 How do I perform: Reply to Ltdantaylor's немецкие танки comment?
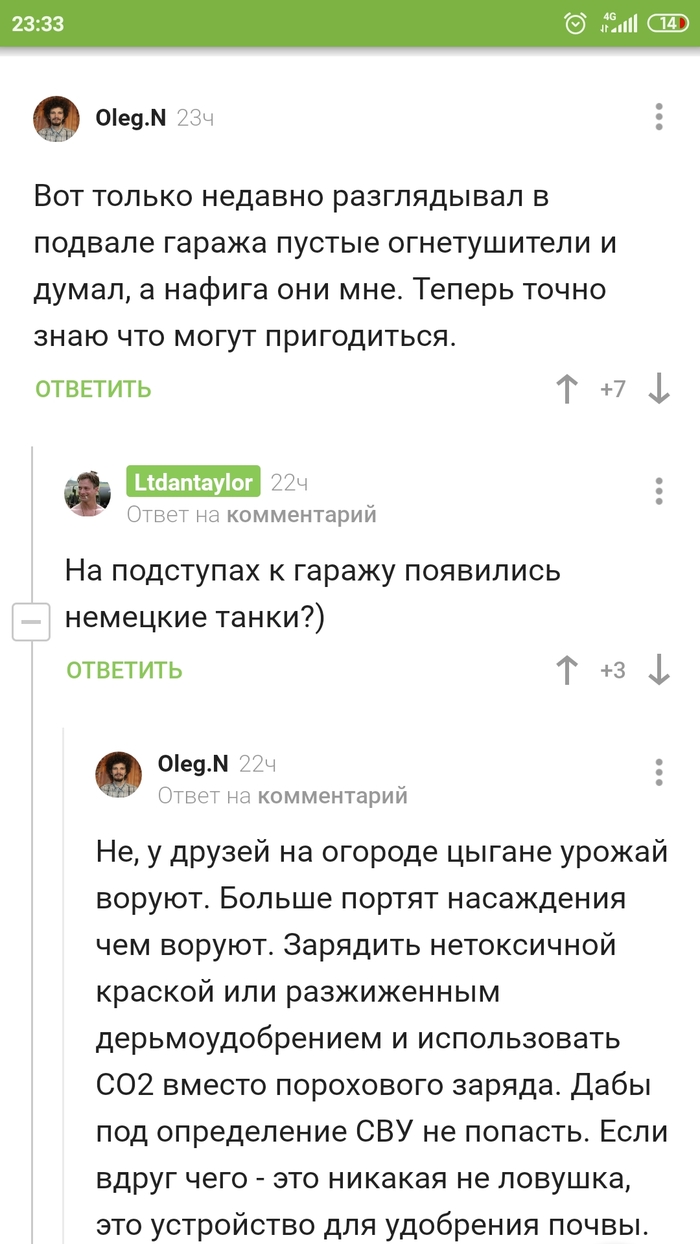124,670
